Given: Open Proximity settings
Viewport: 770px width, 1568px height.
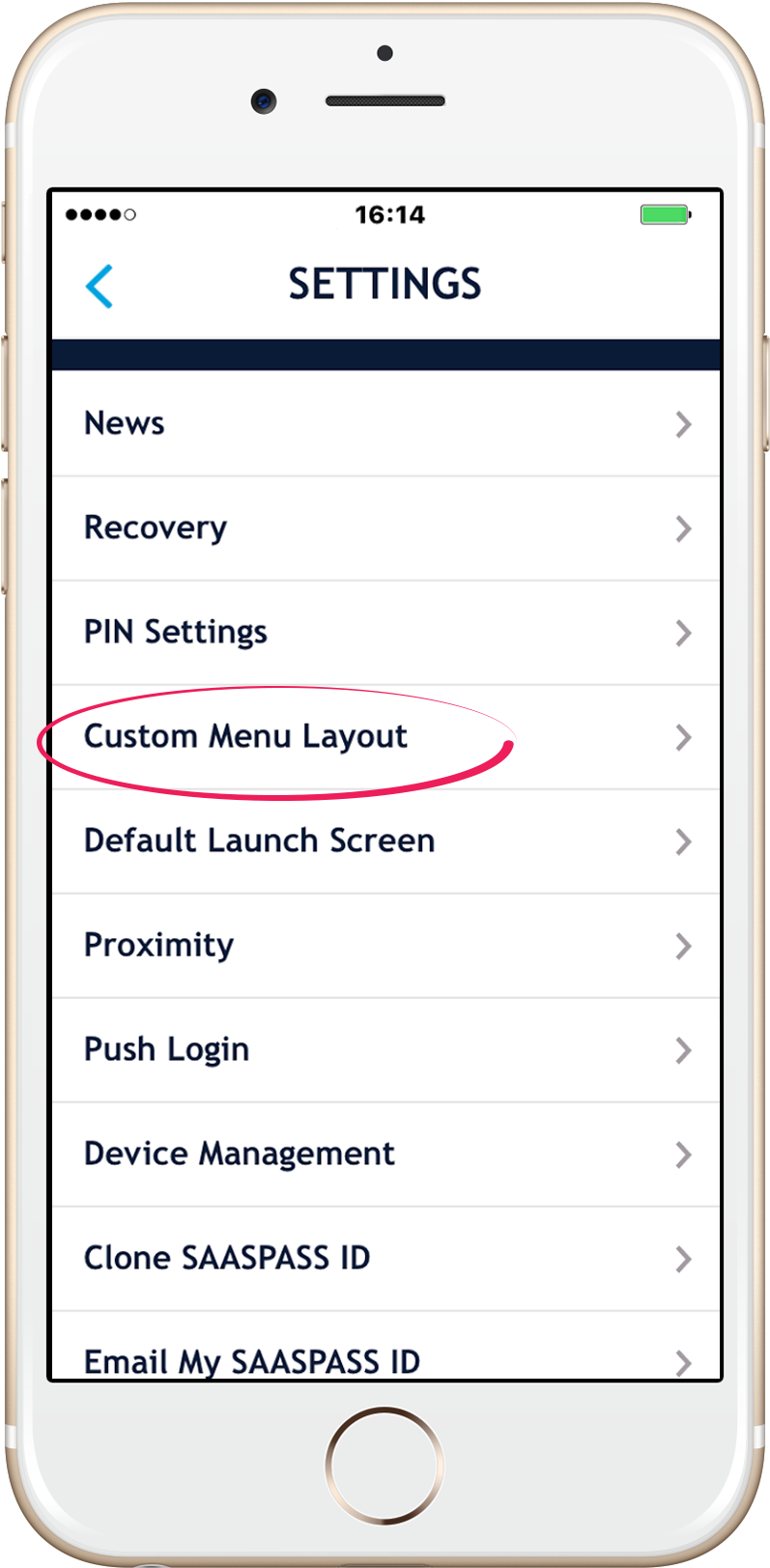Looking at the screenshot, I should (x=385, y=945).
